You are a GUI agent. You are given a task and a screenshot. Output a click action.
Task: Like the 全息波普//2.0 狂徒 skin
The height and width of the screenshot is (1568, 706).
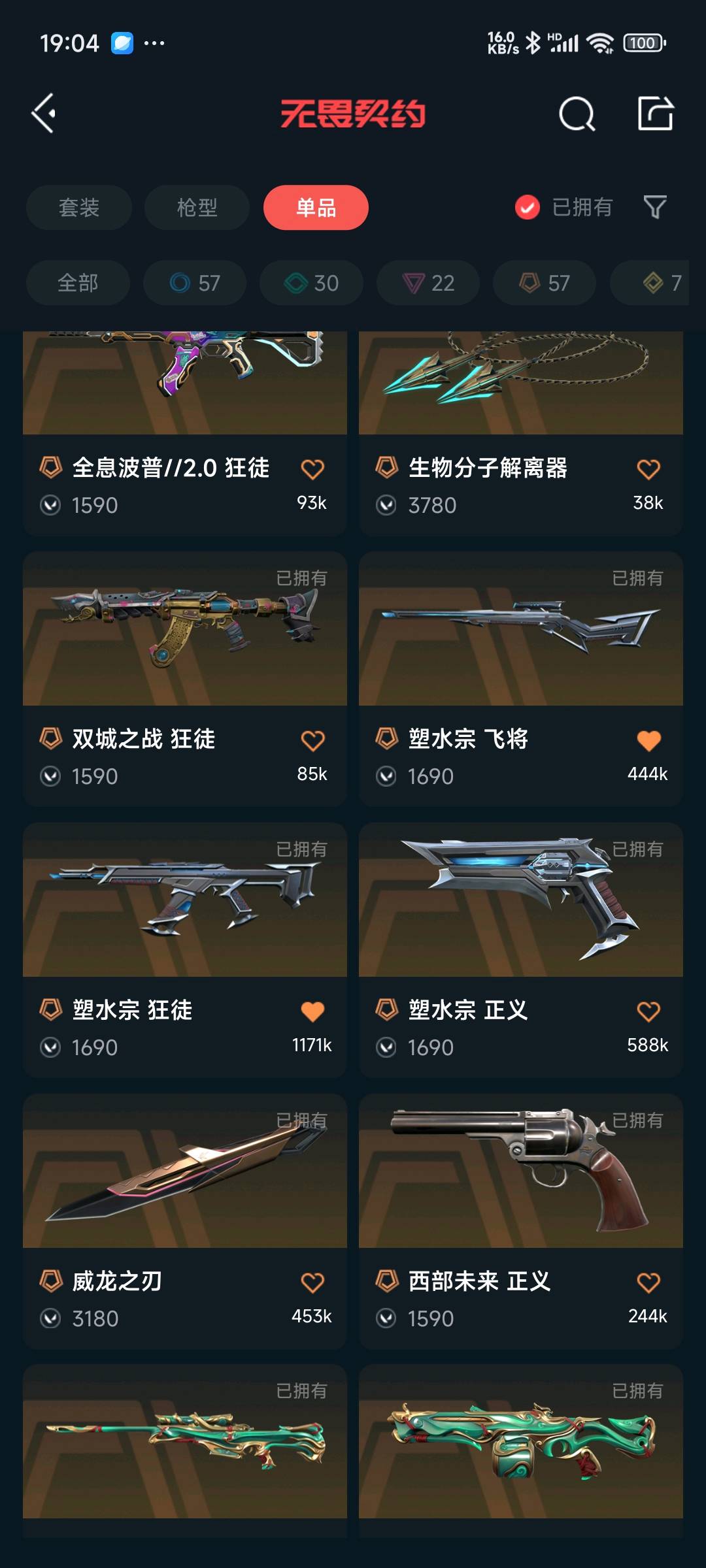pyautogui.click(x=312, y=469)
